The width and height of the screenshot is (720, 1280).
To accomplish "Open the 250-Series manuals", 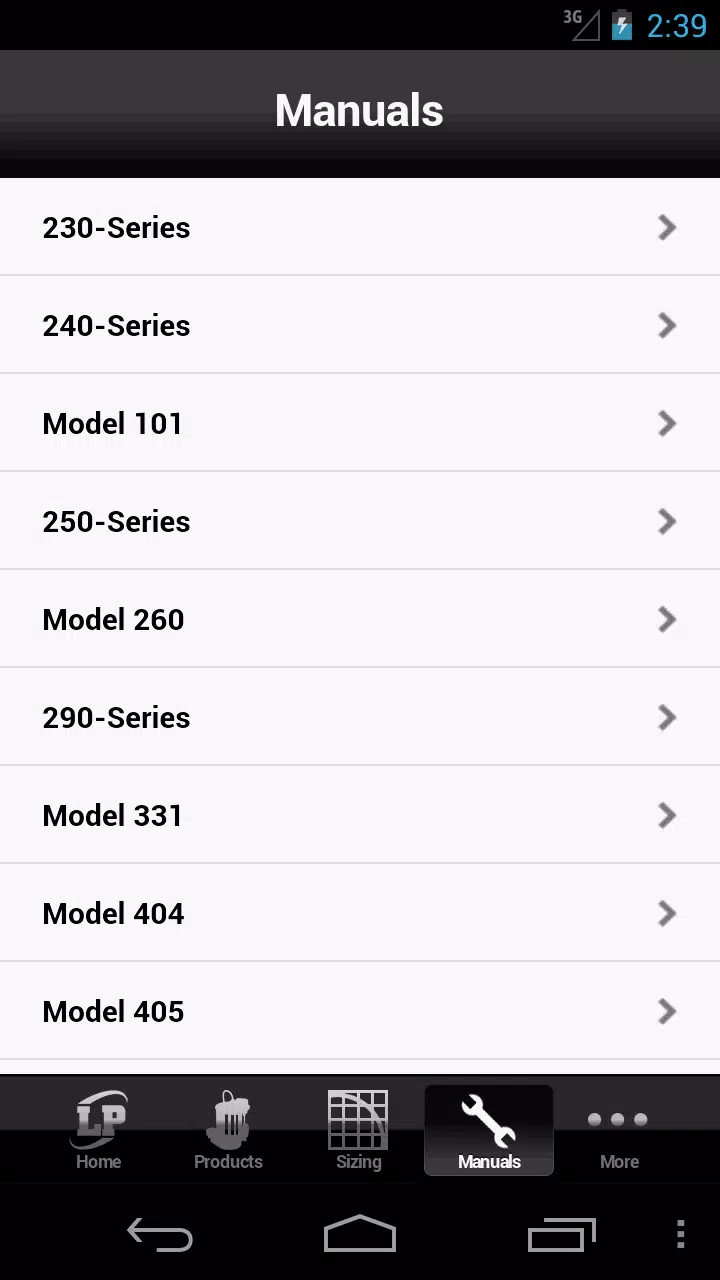I will 360,521.
